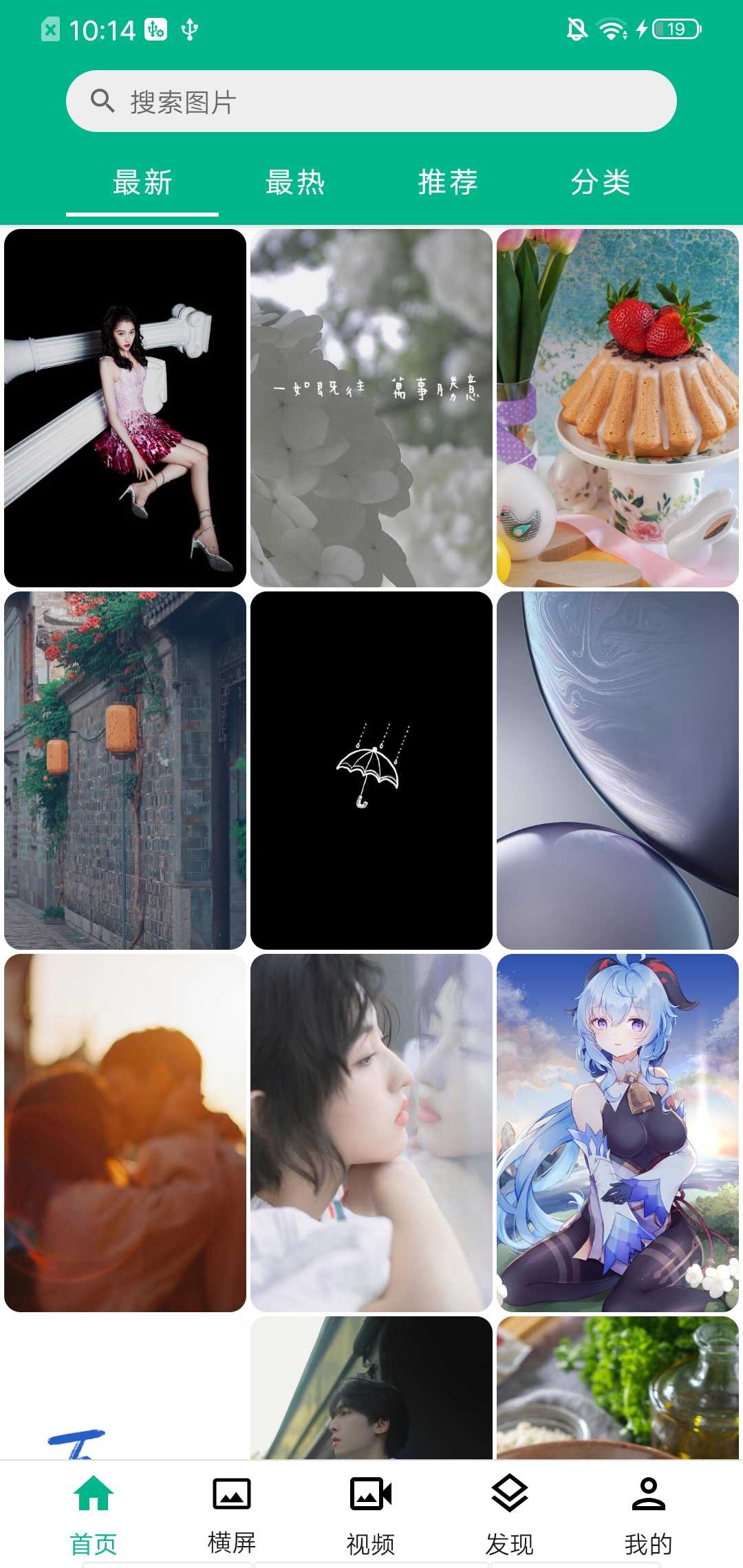Open the brick wall lanterns wallpaper
The image size is (743, 1568).
[x=125, y=770]
